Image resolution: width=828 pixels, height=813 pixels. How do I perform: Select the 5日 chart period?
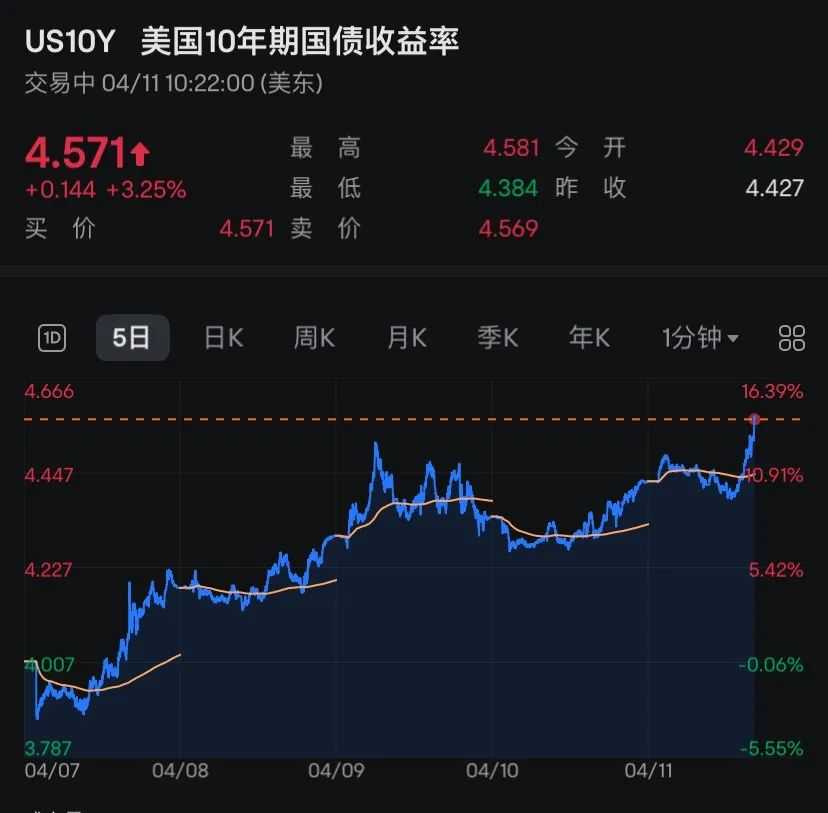132,338
